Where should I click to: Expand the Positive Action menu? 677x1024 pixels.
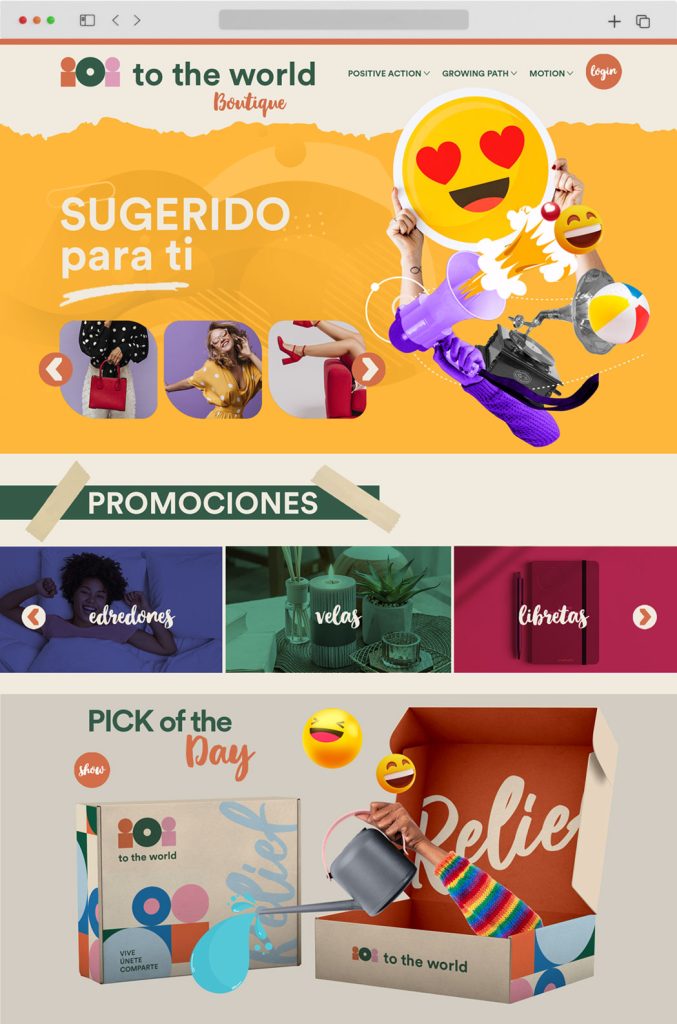388,73
